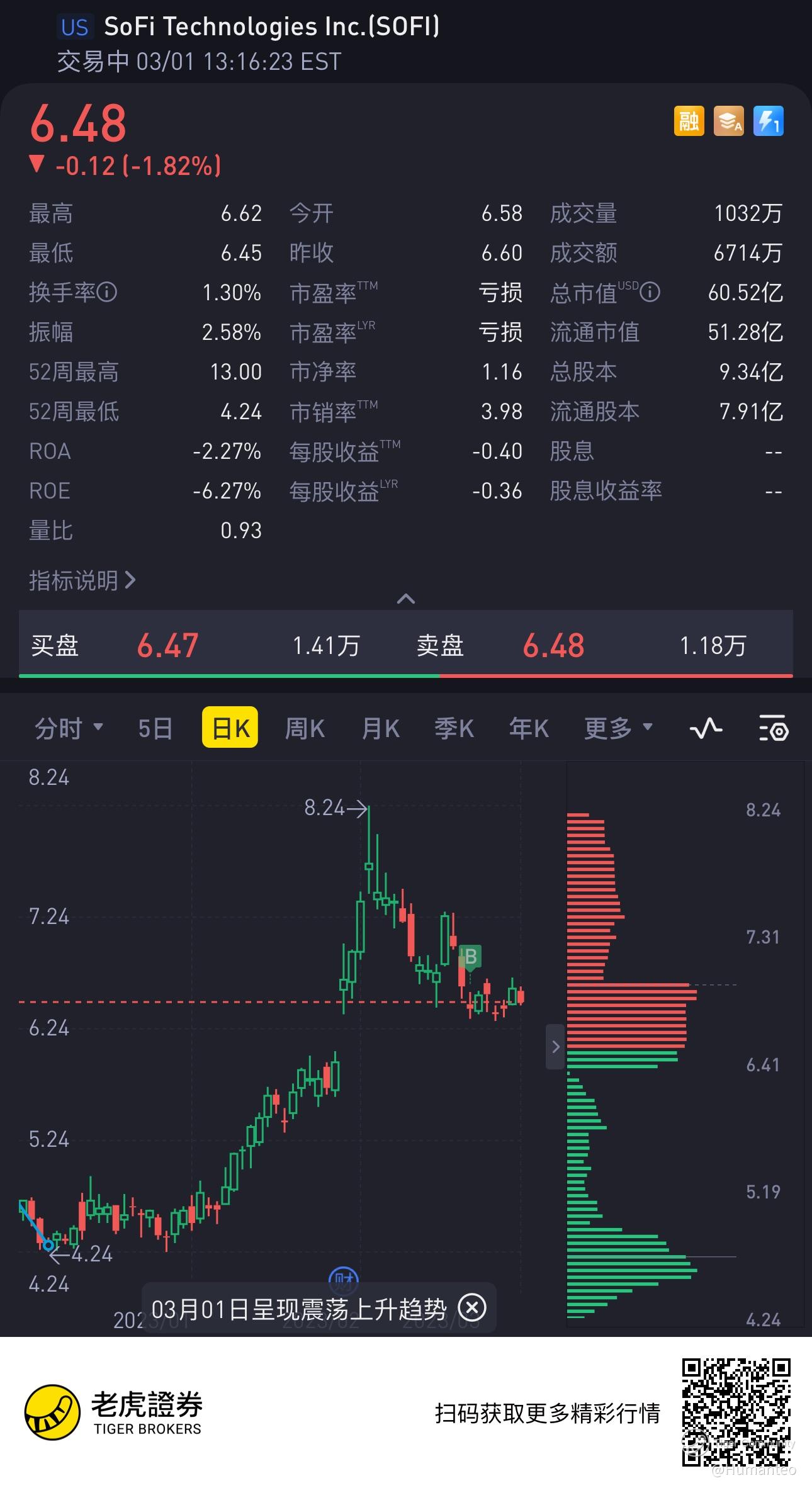Open the chart settings icon
Viewport: 812px width, 1488px height.
[x=774, y=728]
